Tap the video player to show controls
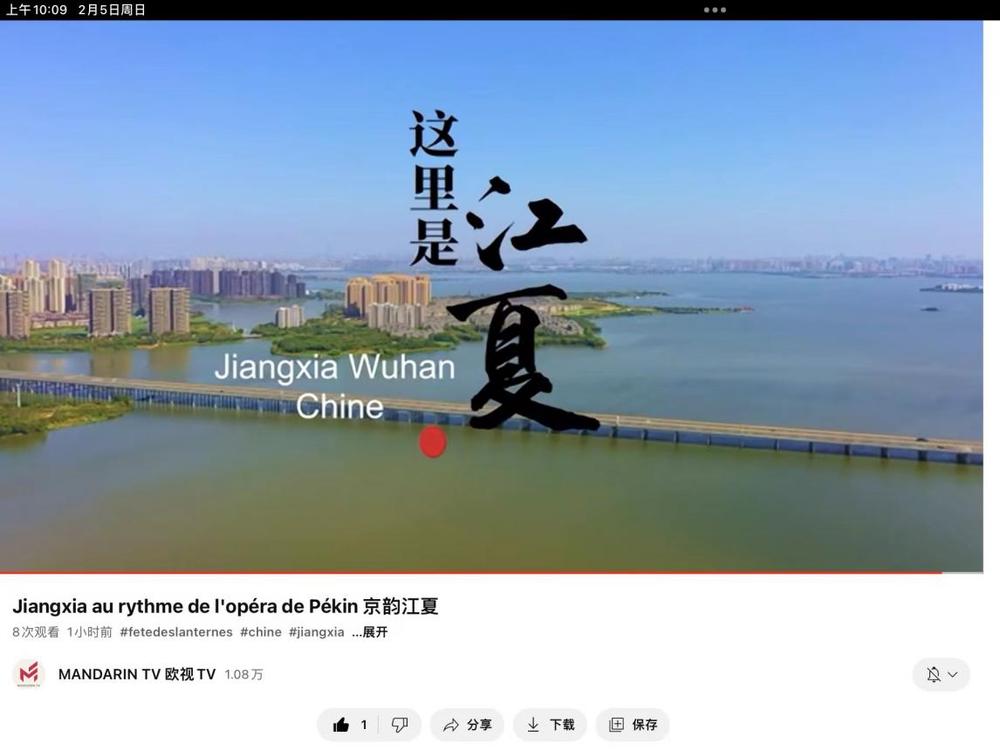 (x=490, y=300)
